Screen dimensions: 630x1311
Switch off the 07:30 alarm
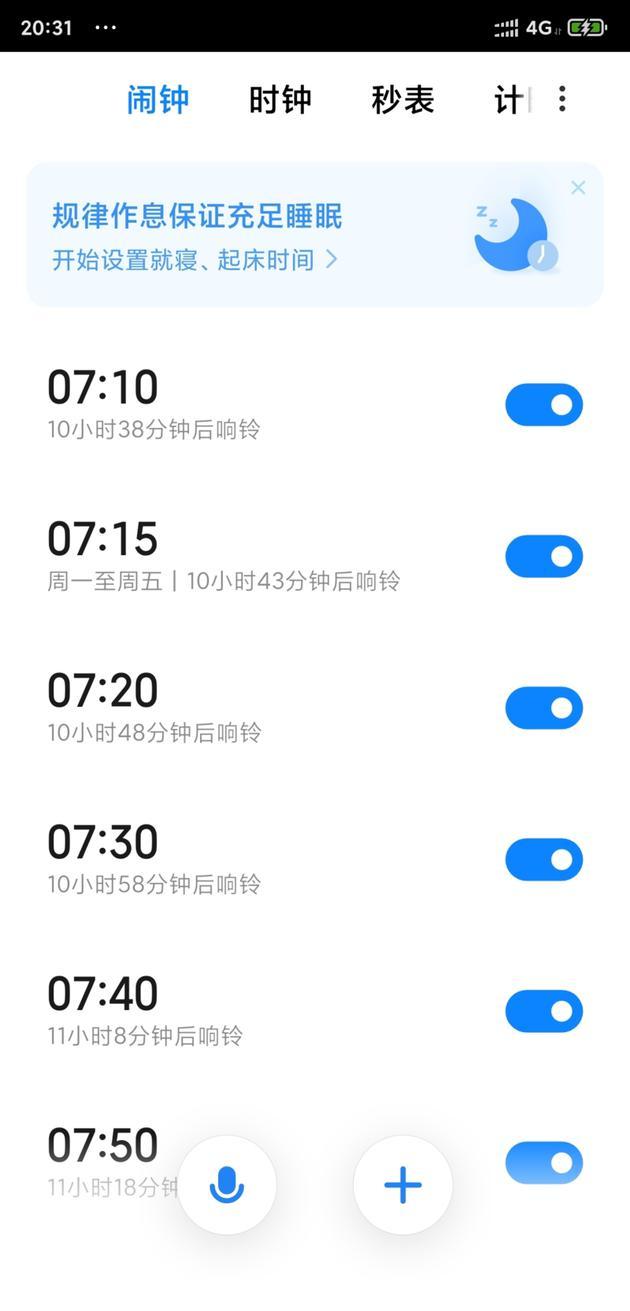point(544,859)
